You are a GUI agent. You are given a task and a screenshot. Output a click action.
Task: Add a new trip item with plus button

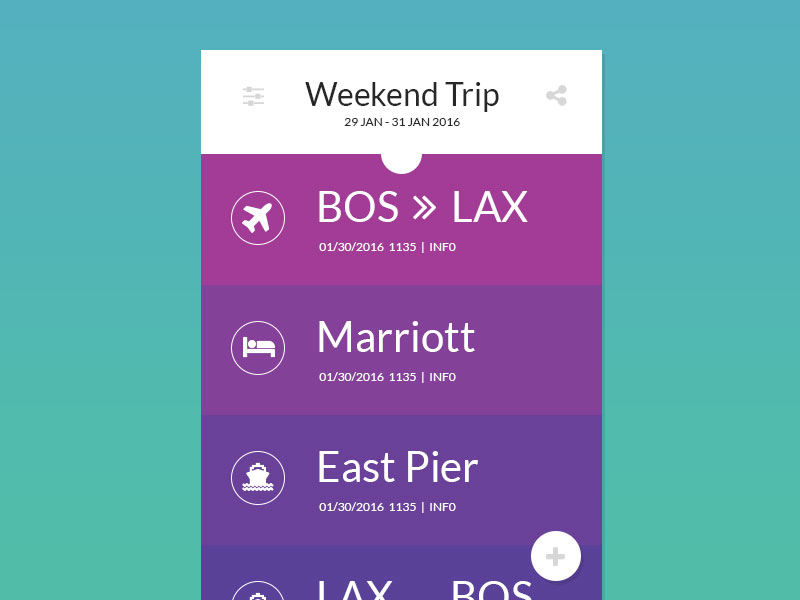(555, 556)
